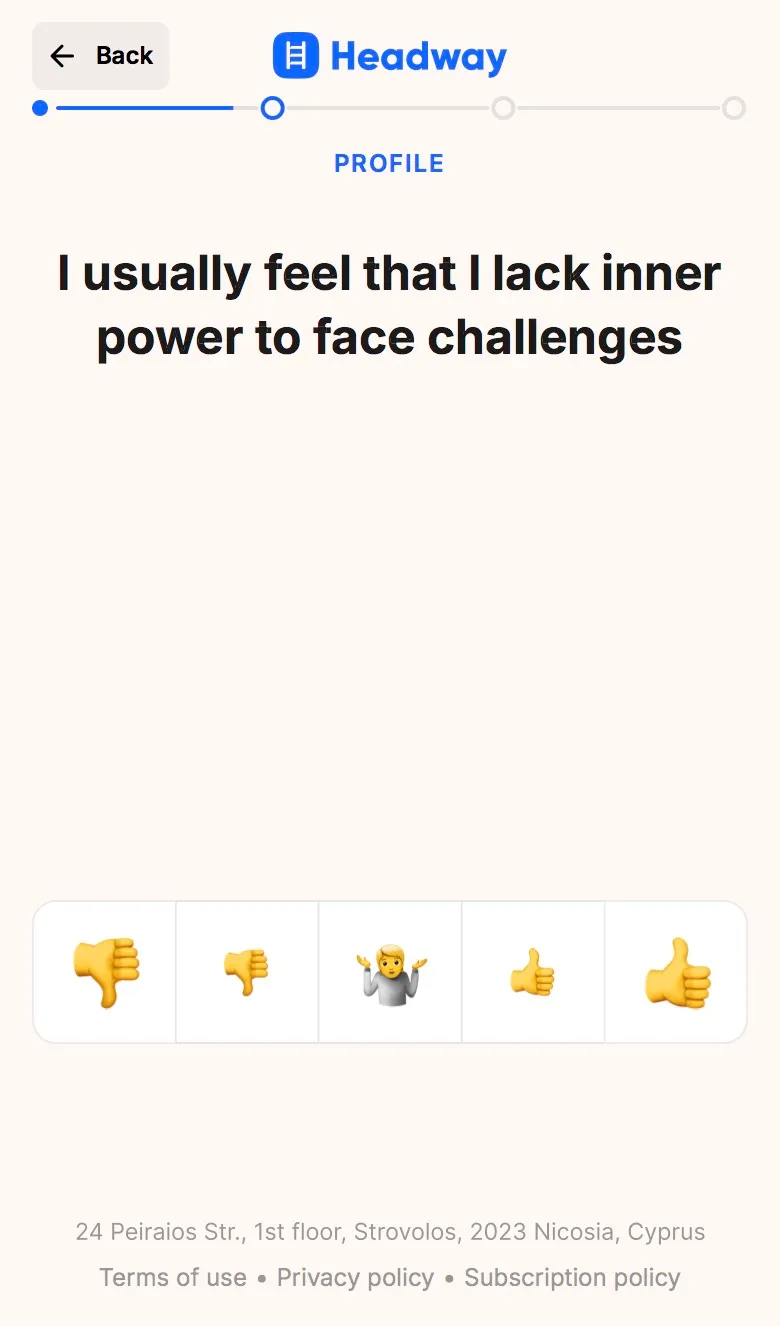Select the small thumbs-up agree option
Screen dimensions: 780x1326
click(x=533, y=972)
